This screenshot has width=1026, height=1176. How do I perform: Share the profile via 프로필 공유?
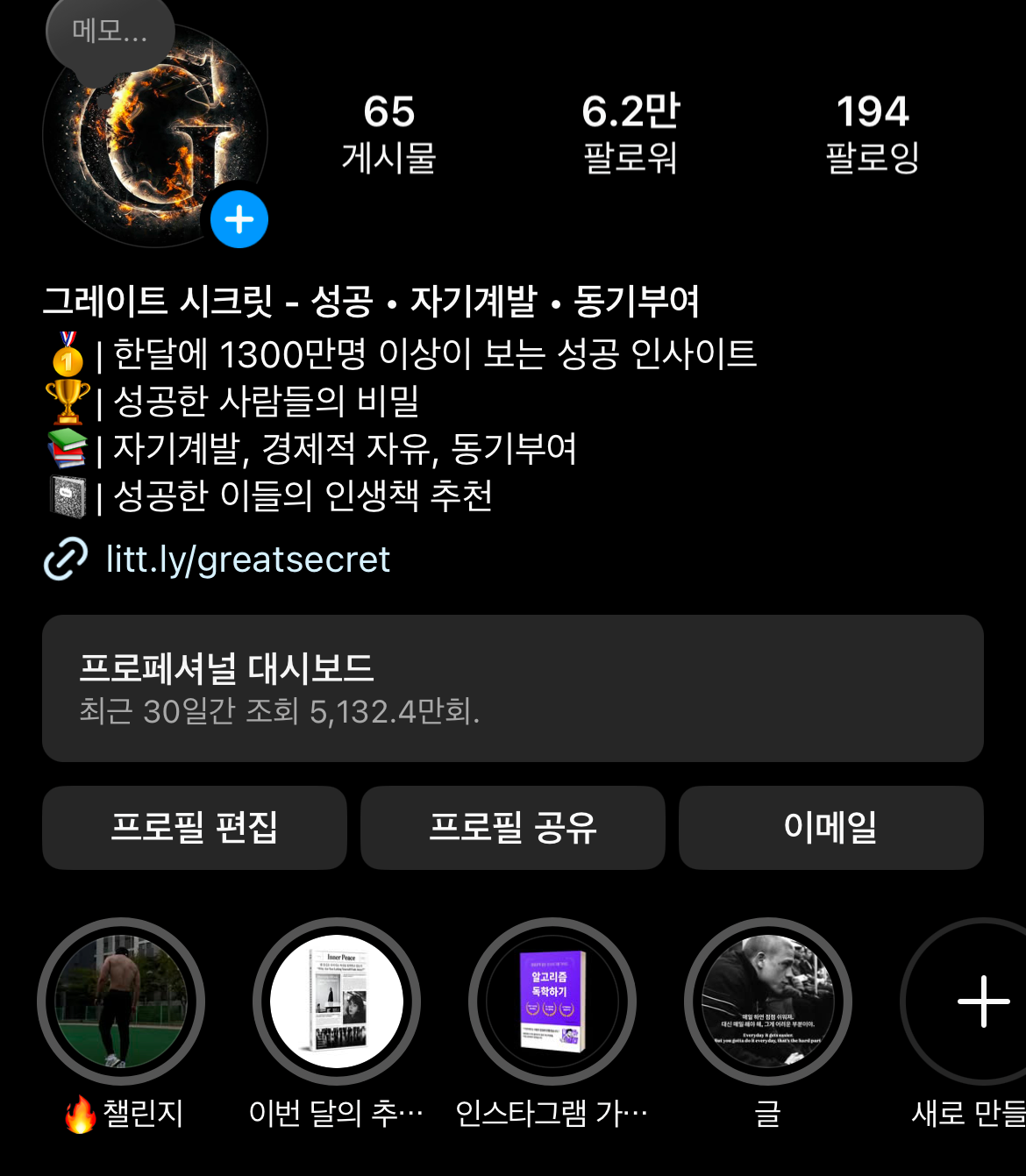513,827
